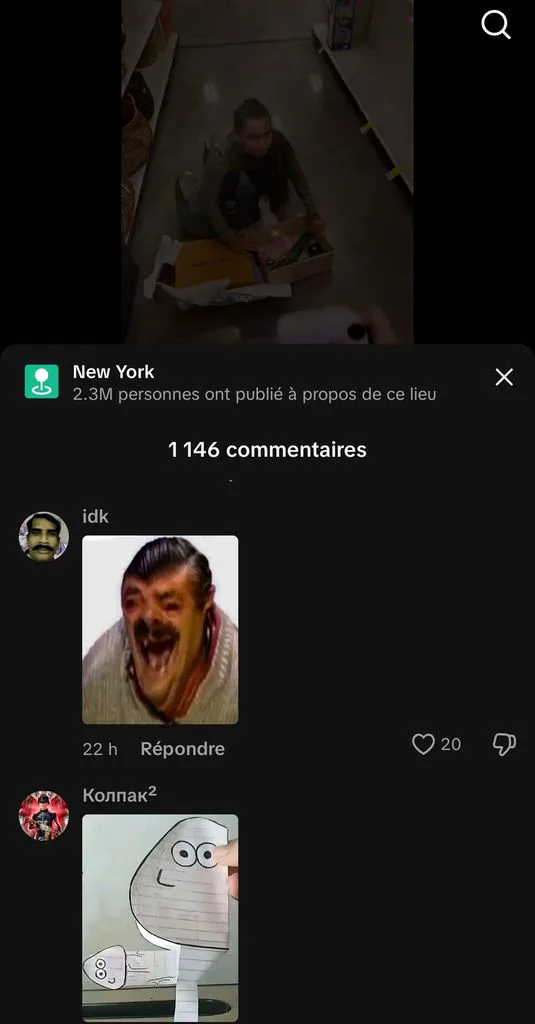Open Колпак² profile picture

coord(44,815)
